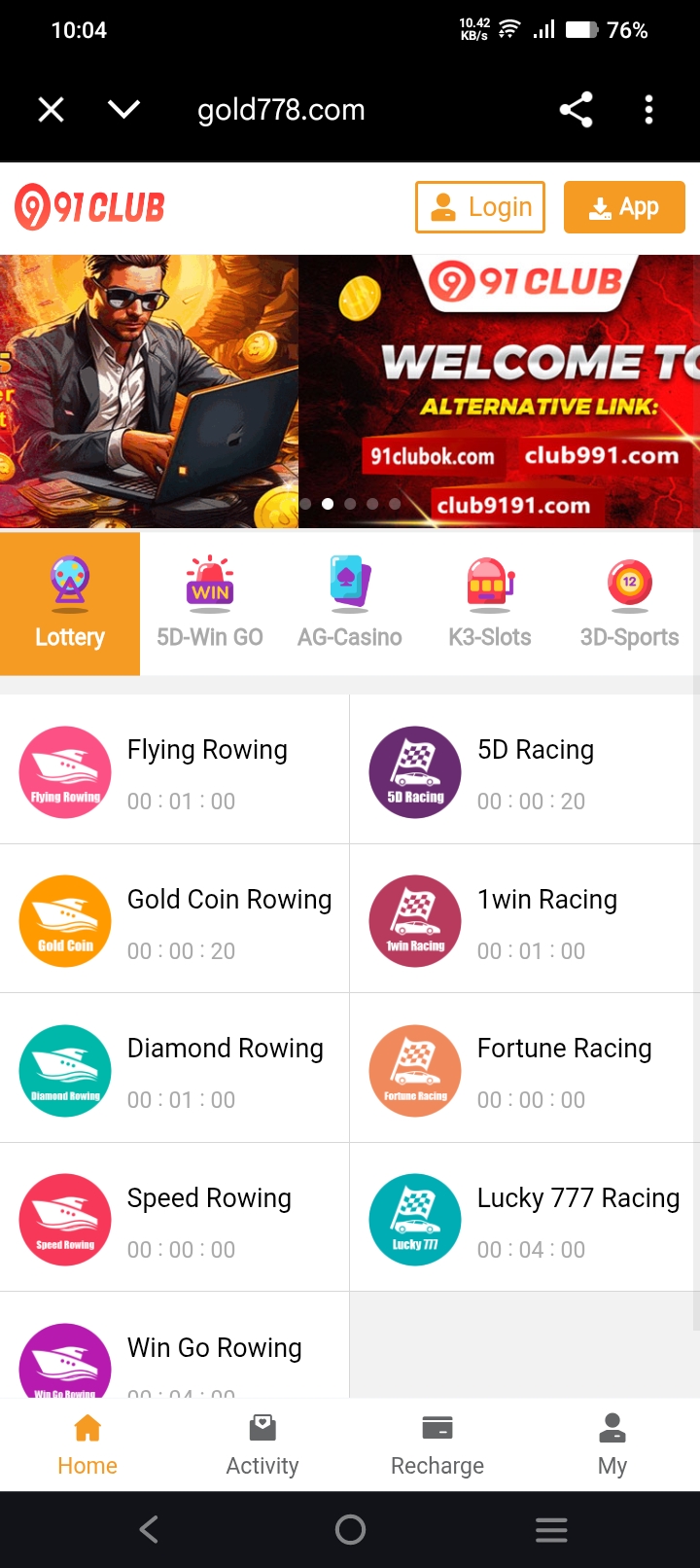
Task: Open the Recharge tab
Action: 437,1445
